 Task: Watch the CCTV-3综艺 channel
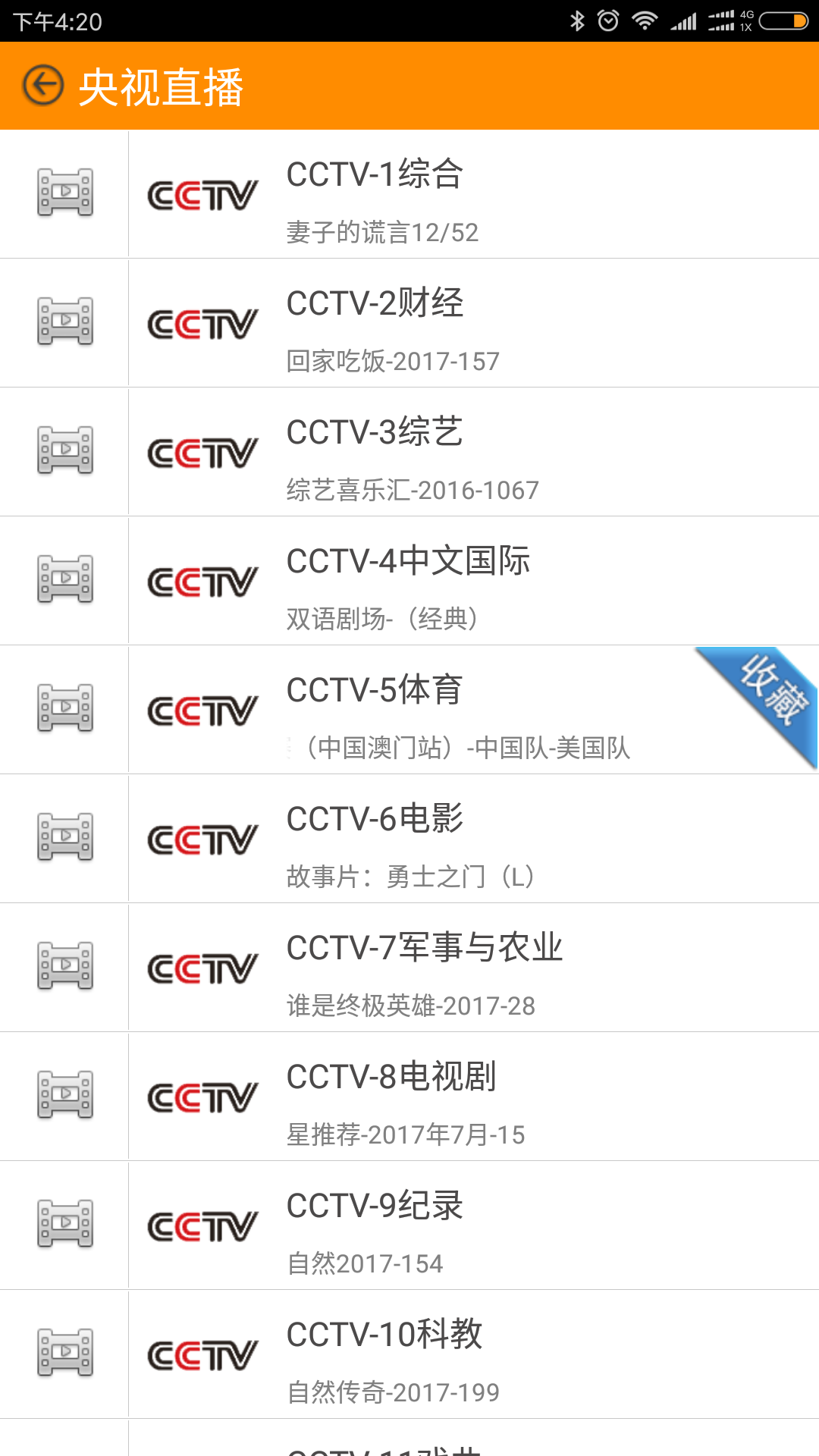(409, 453)
